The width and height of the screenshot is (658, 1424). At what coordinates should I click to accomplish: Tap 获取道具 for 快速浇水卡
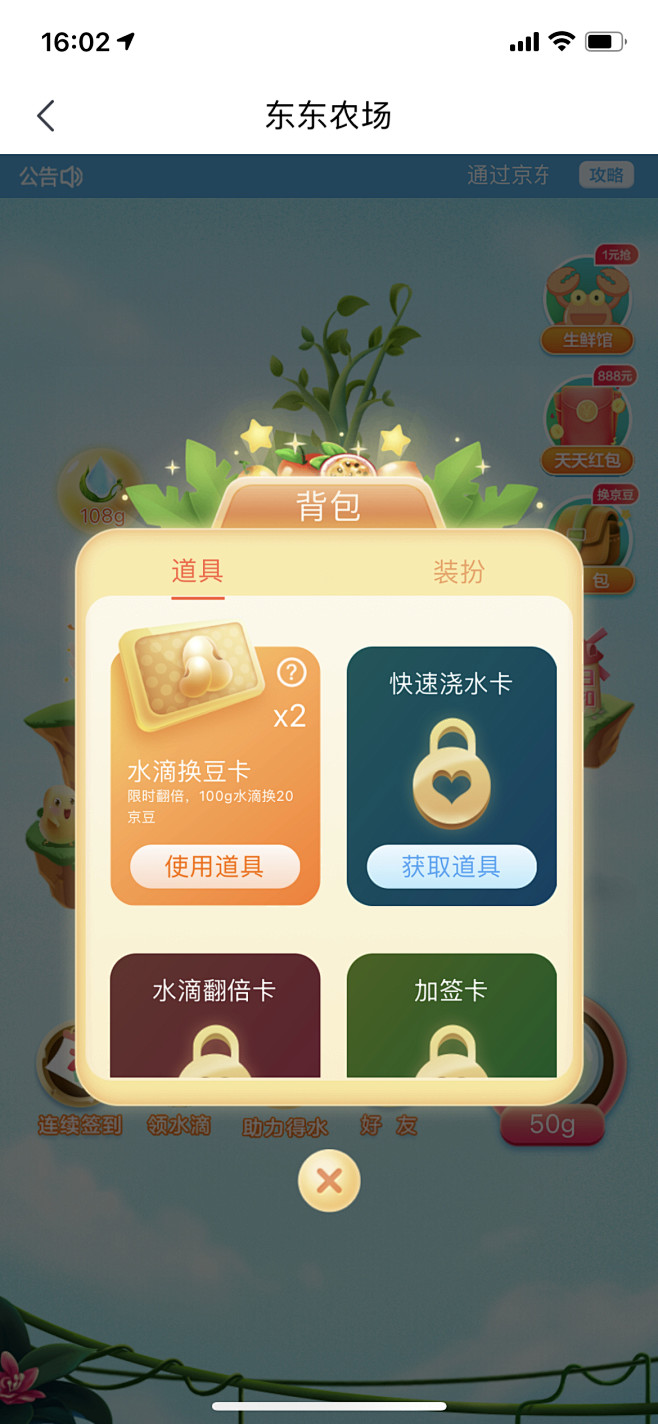click(451, 866)
